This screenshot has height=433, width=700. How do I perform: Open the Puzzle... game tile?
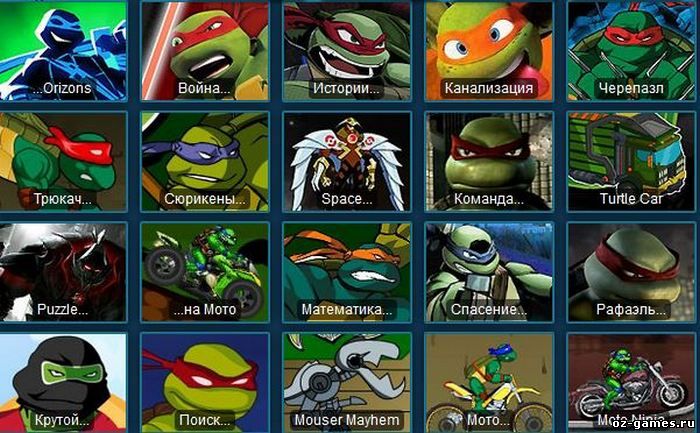(62, 271)
